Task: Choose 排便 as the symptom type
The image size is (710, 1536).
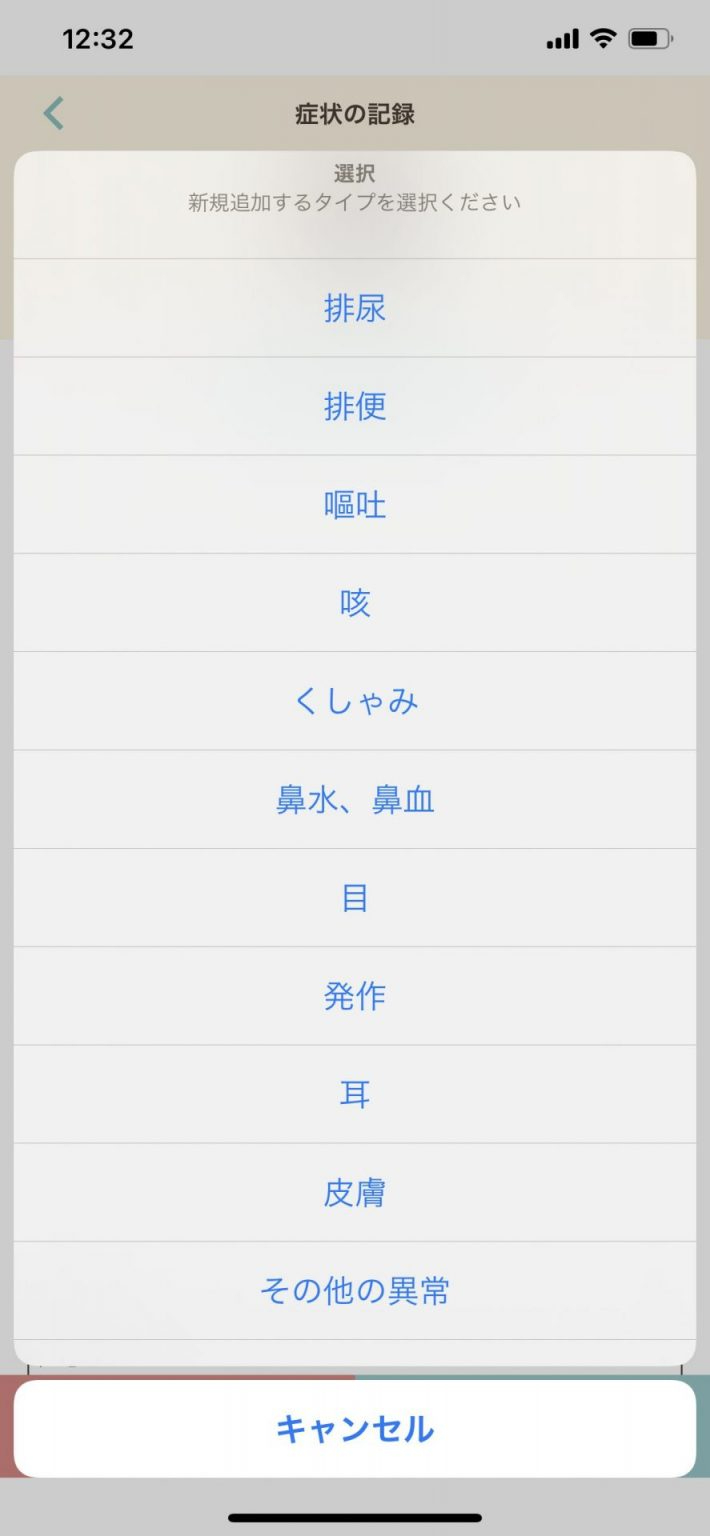Action: pos(355,406)
